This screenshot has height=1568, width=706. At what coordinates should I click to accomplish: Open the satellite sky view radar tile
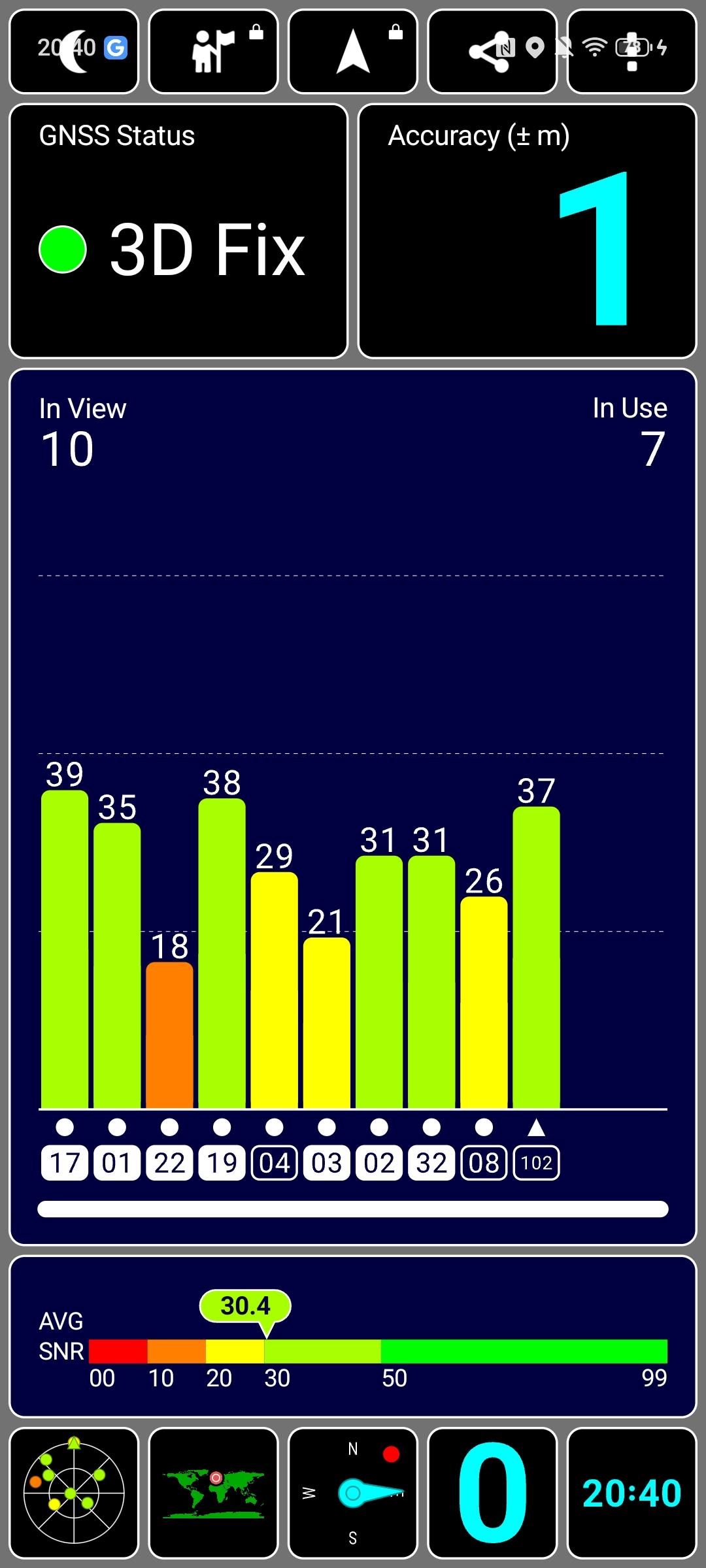pyautogui.click(x=74, y=1493)
